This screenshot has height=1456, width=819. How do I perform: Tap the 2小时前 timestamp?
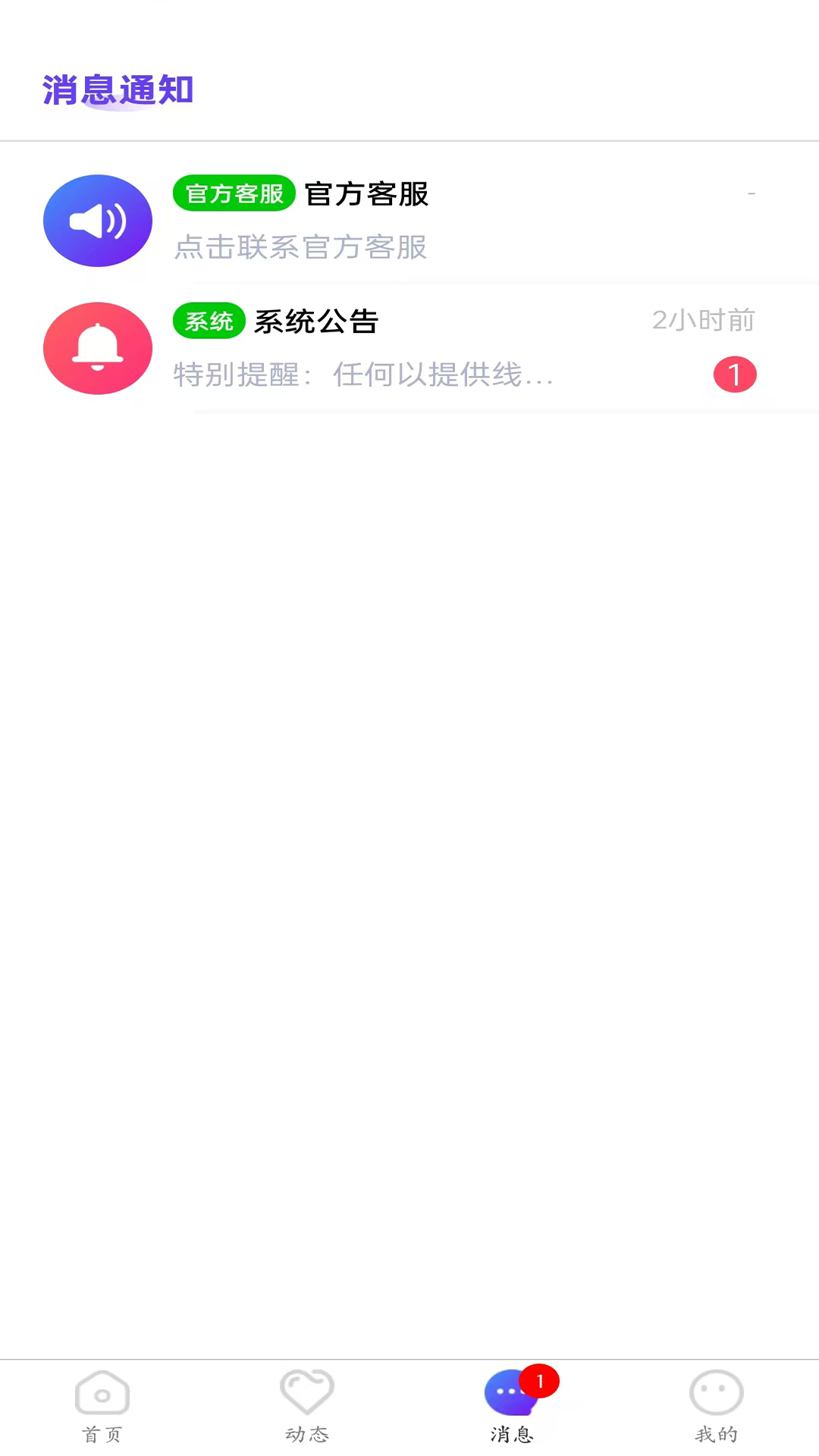point(703,320)
